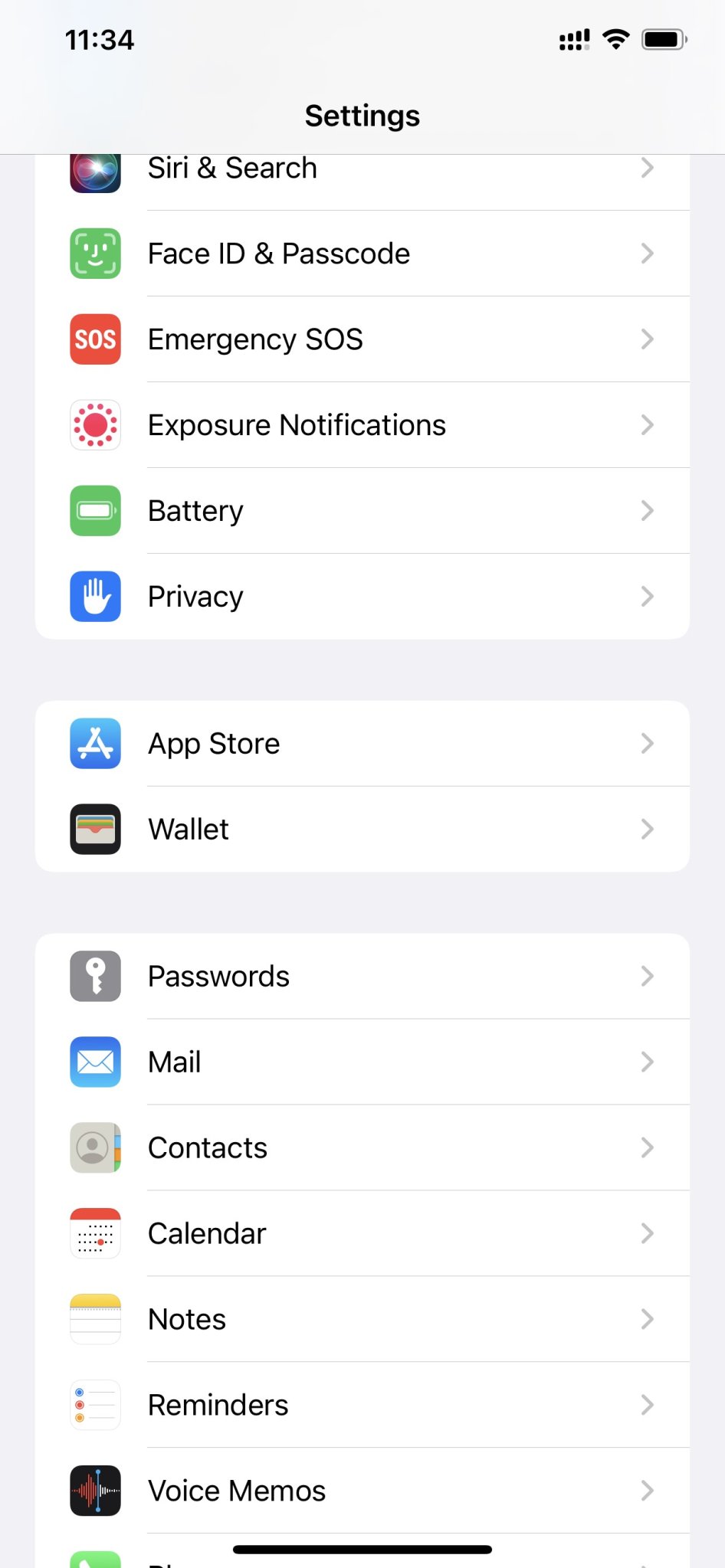725x1568 pixels.
Task: Select the Voice Memos waveform icon
Action: (95, 1491)
